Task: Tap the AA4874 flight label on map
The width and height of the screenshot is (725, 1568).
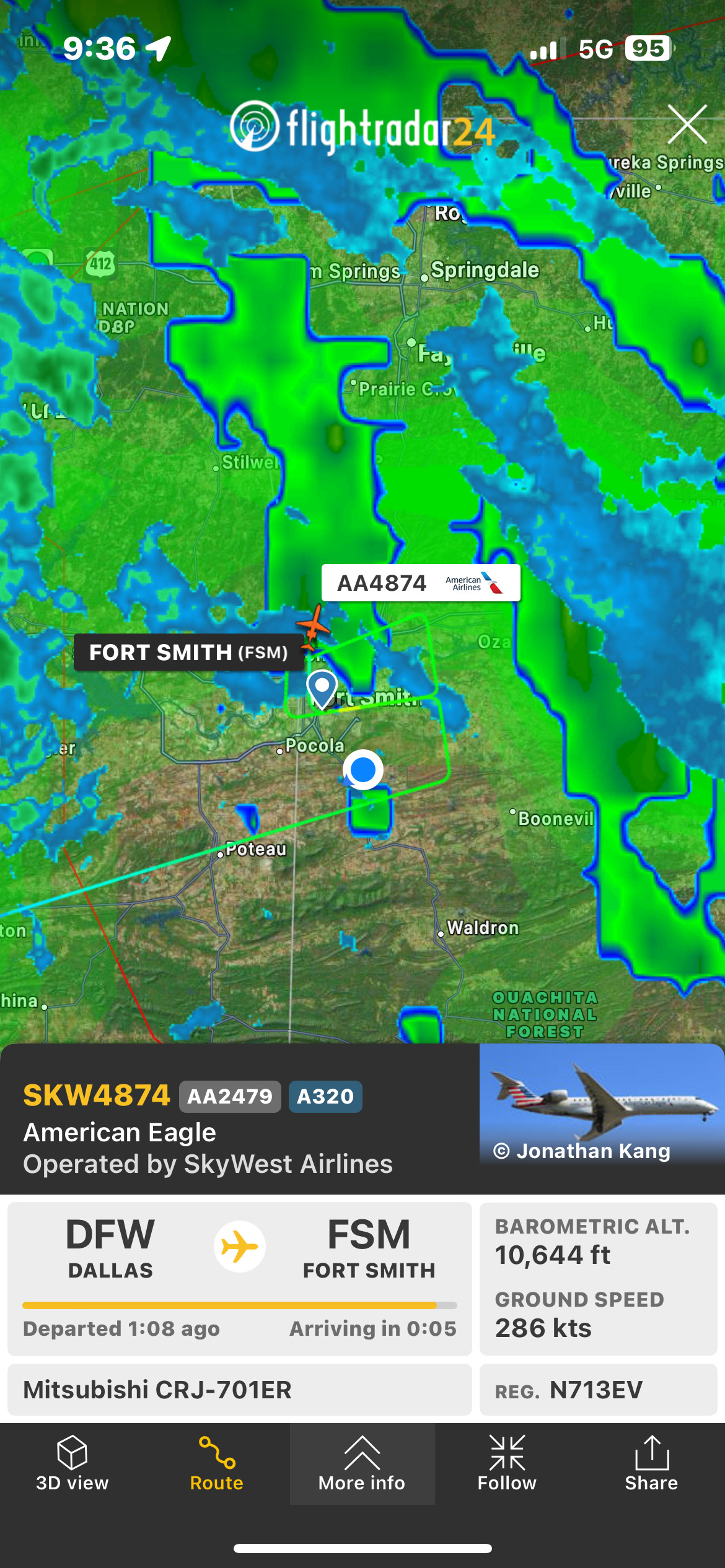Action: 421,583
